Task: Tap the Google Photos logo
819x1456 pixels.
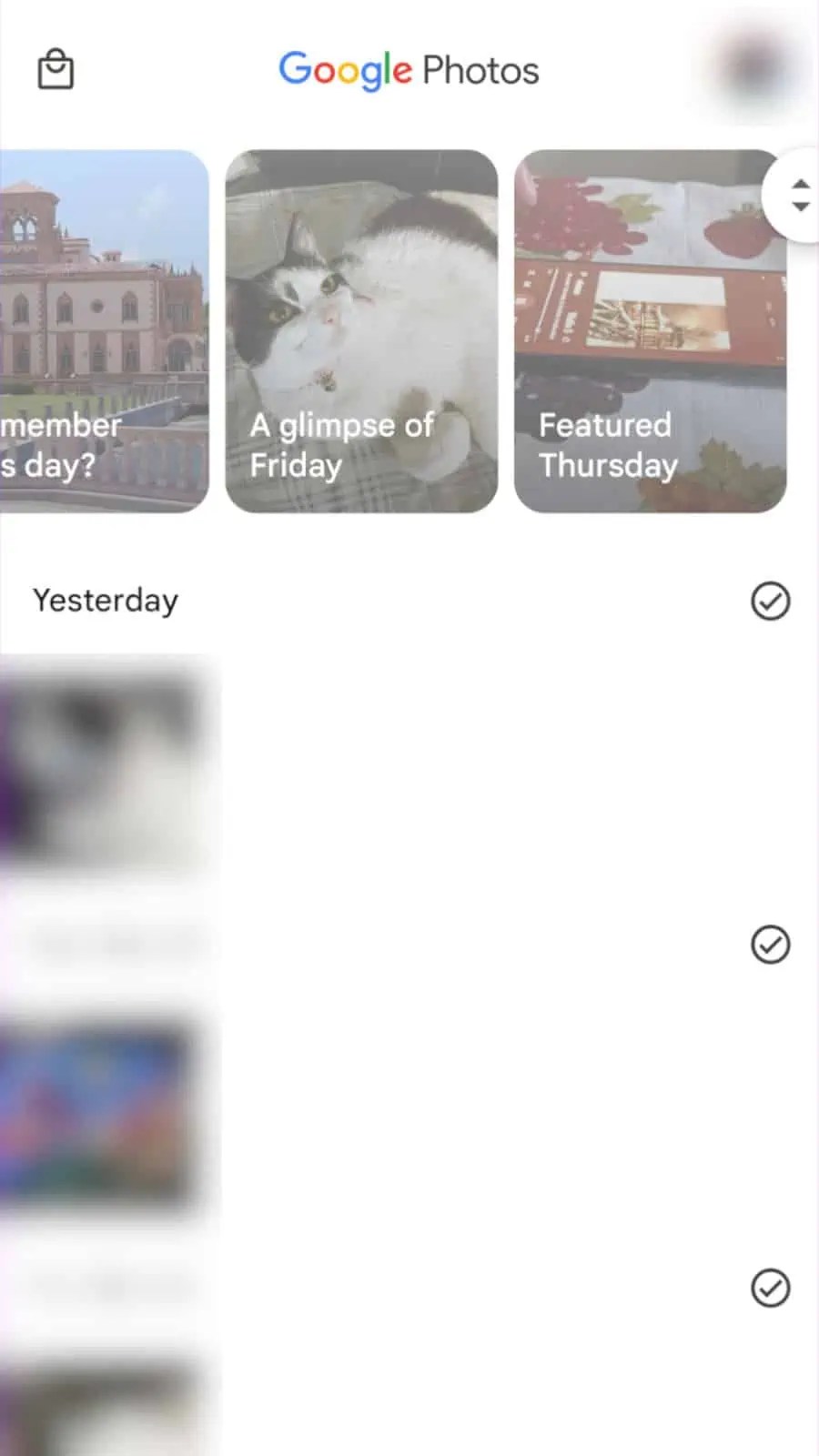Action: (x=408, y=69)
